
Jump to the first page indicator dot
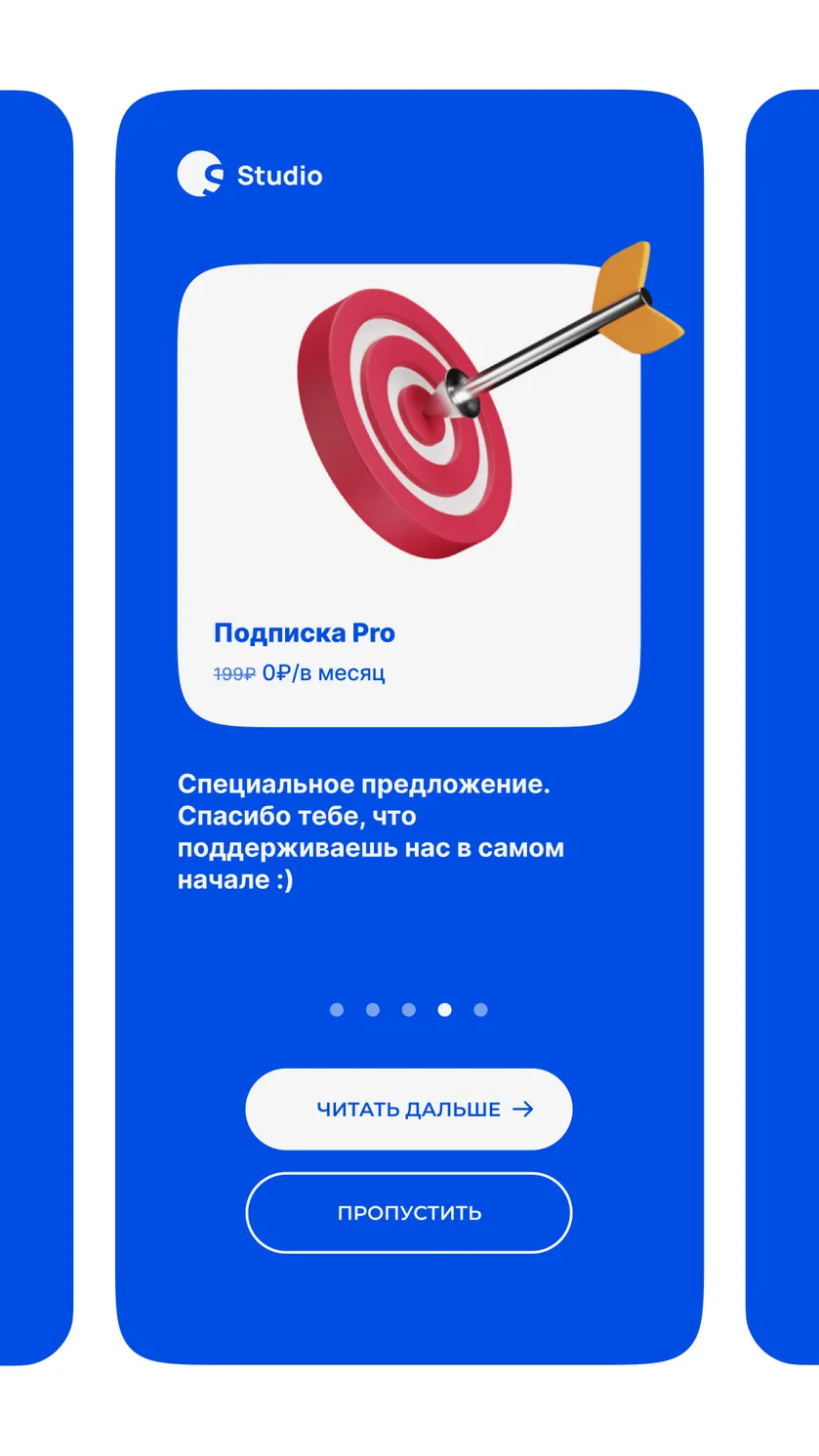pyautogui.click(x=337, y=1010)
